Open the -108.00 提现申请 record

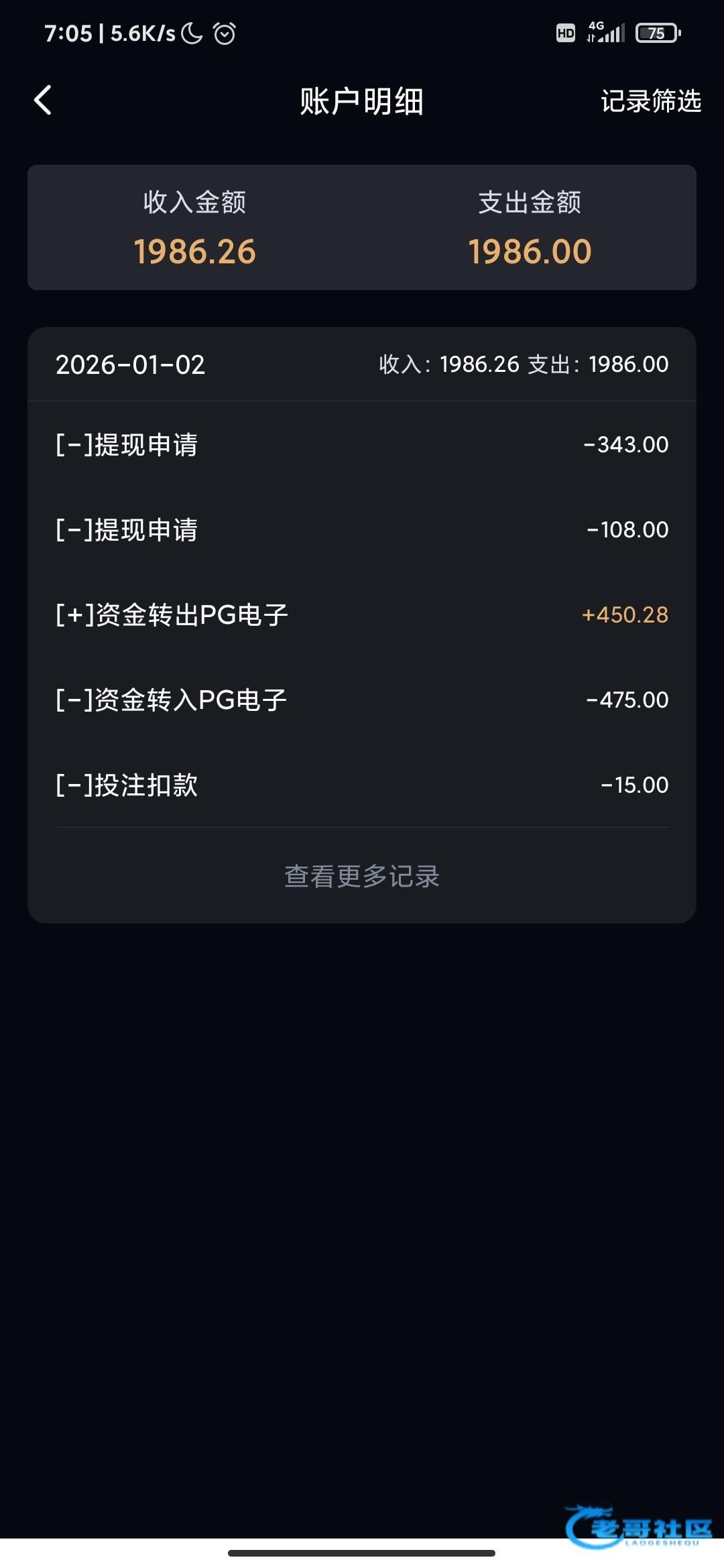[x=362, y=530]
